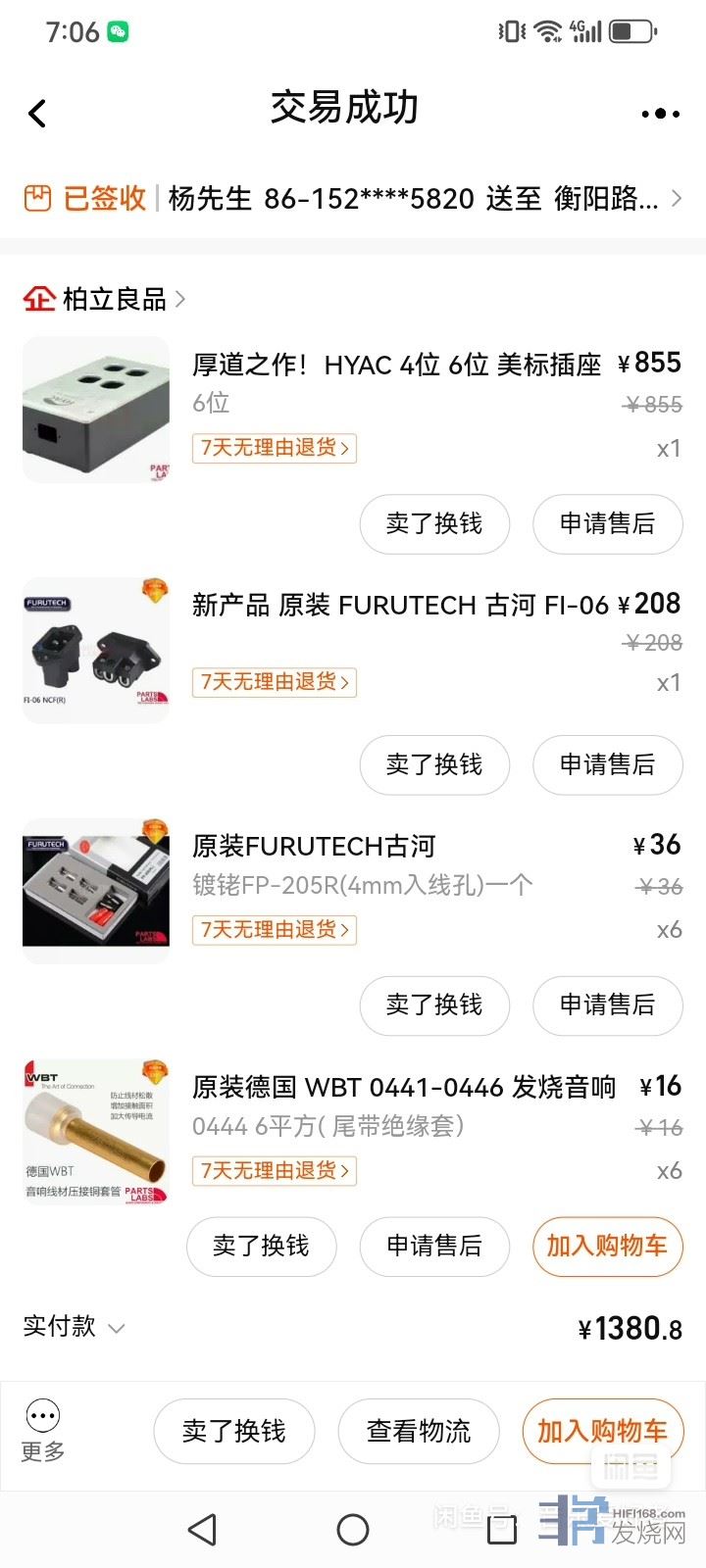Open the three-dot overflow menu
The height and width of the screenshot is (1568, 706).
[660, 114]
